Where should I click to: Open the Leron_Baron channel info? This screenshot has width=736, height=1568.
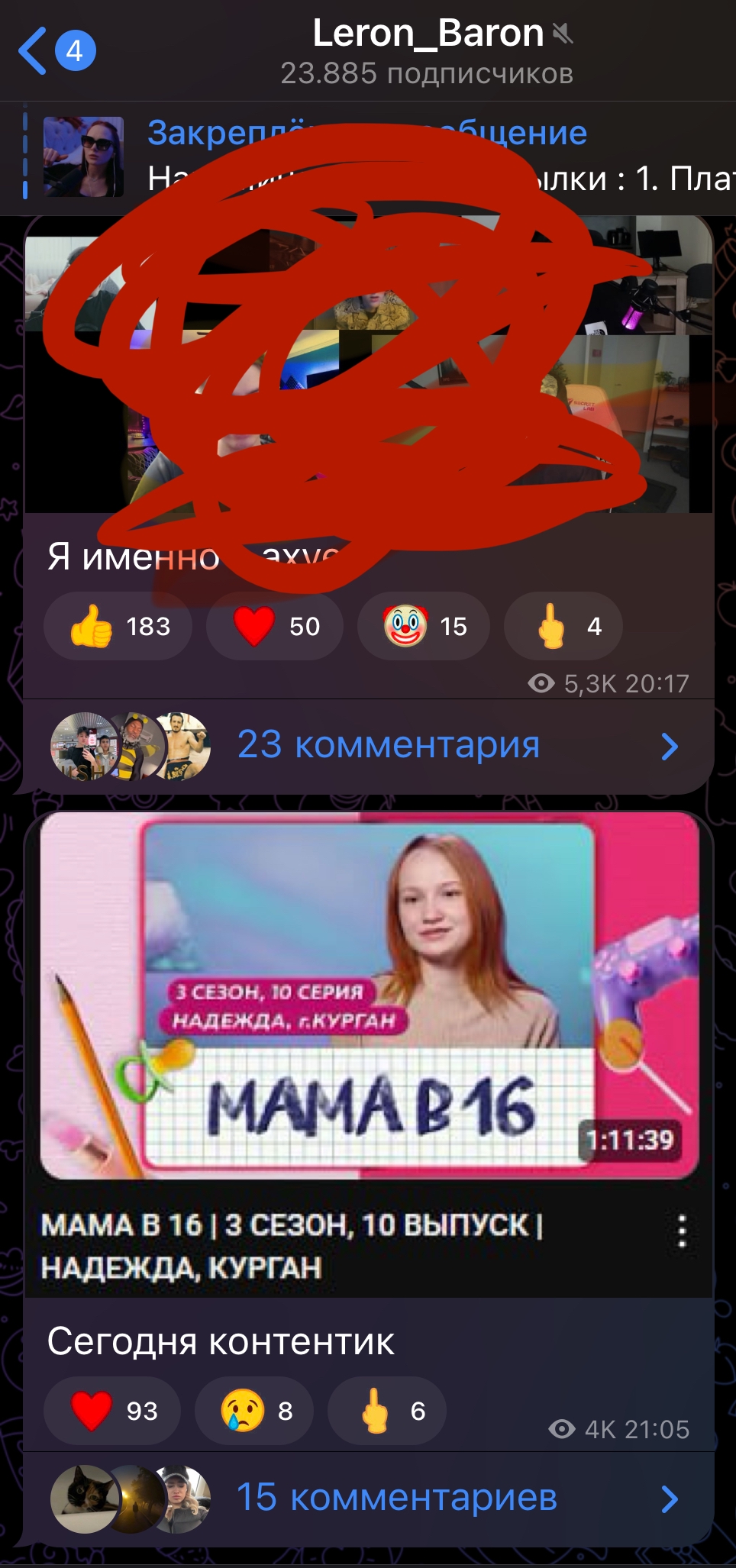pyautogui.click(x=428, y=51)
